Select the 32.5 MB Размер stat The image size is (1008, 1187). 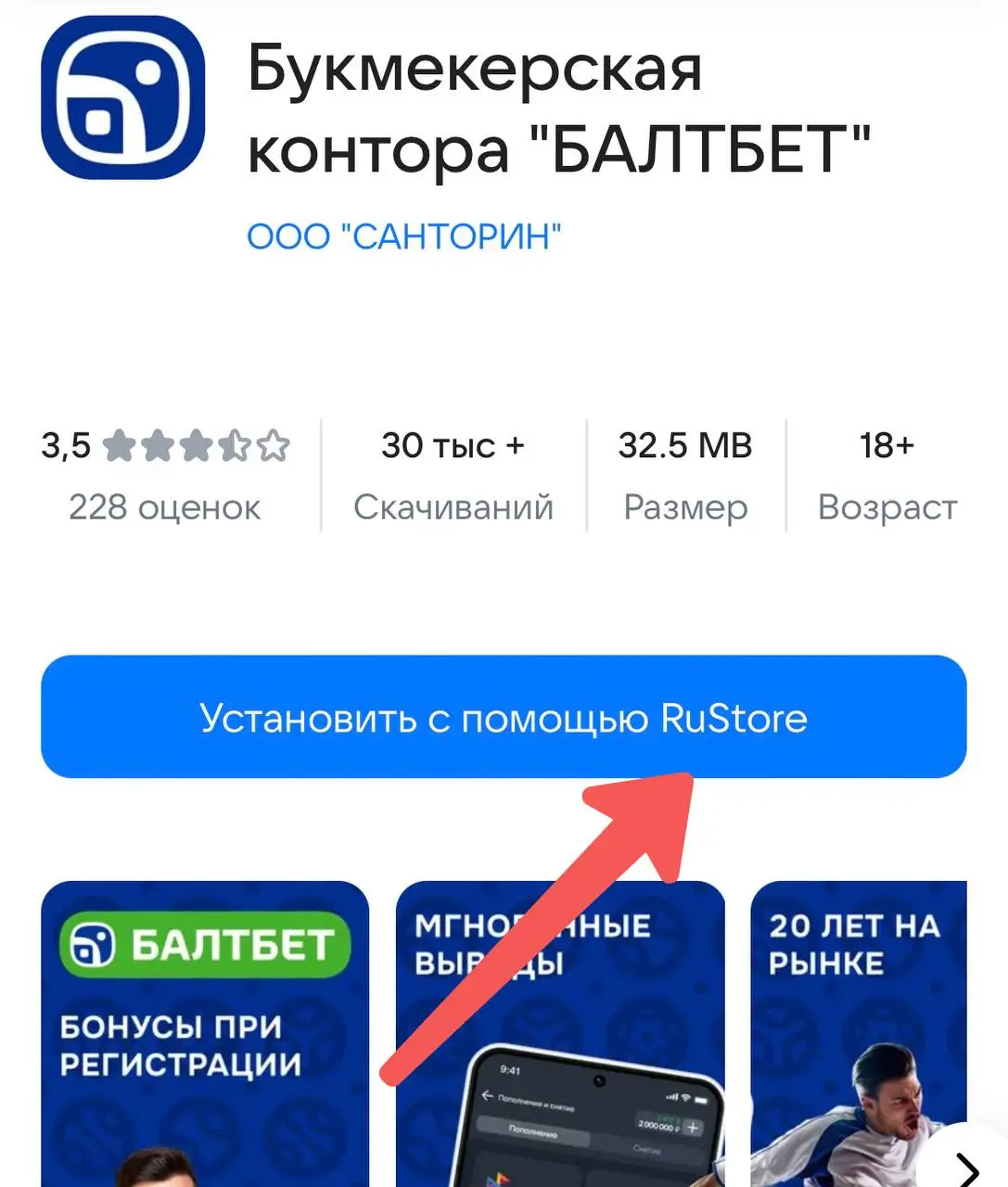click(x=685, y=476)
